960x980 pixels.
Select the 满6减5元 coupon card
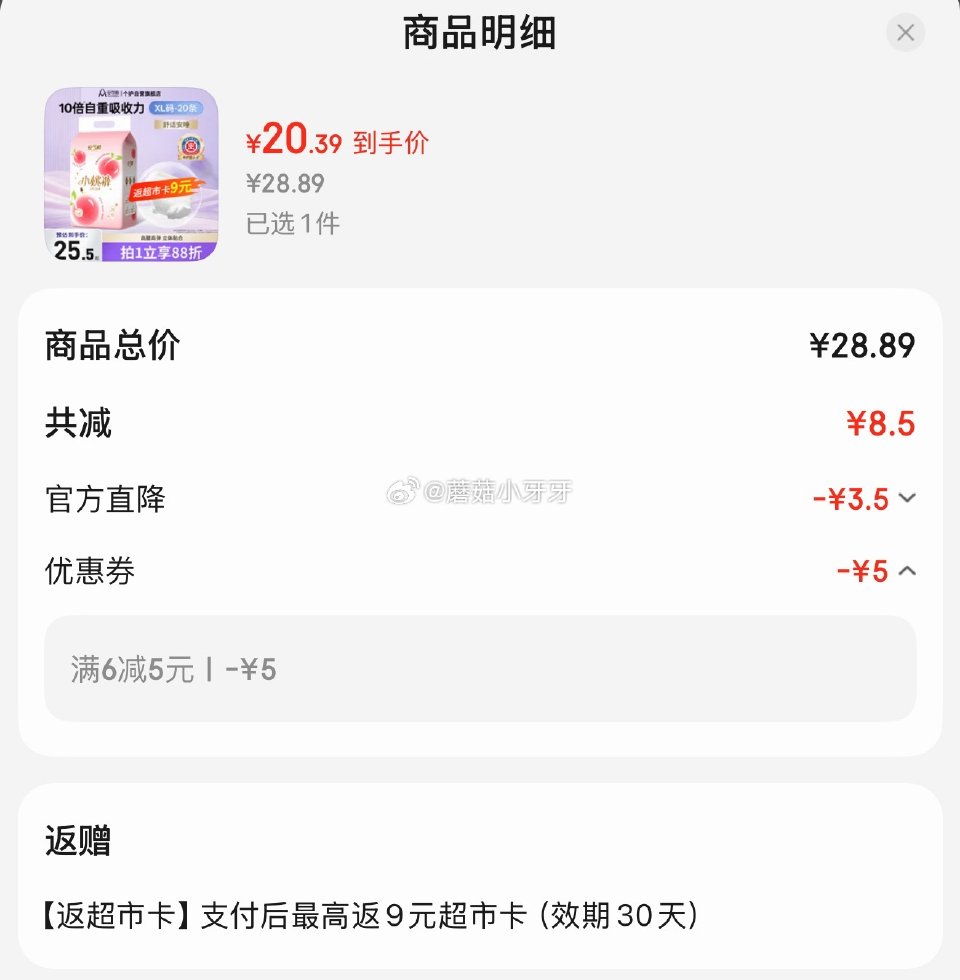[480, 669]
